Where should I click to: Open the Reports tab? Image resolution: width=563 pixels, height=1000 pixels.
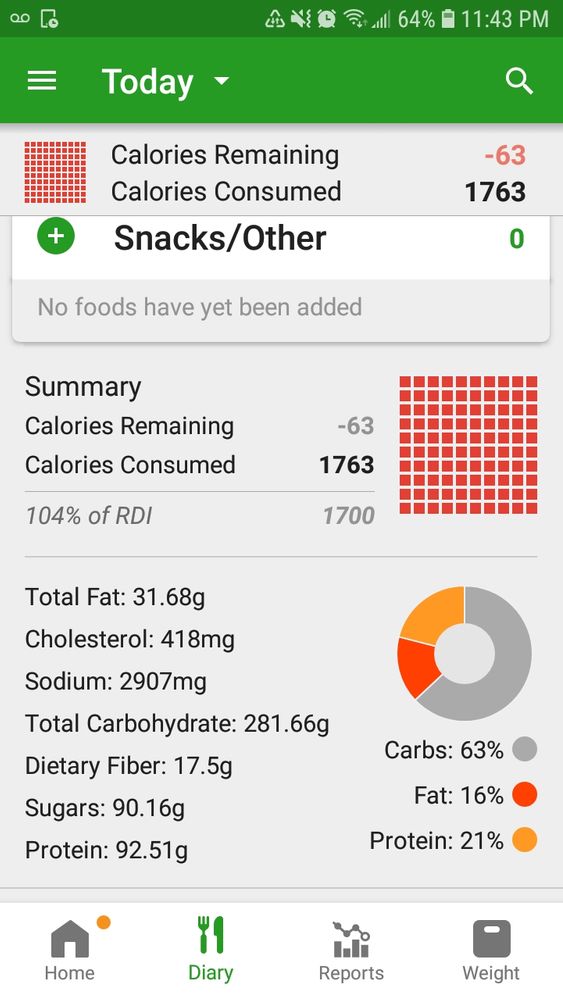tap(351, 950)
